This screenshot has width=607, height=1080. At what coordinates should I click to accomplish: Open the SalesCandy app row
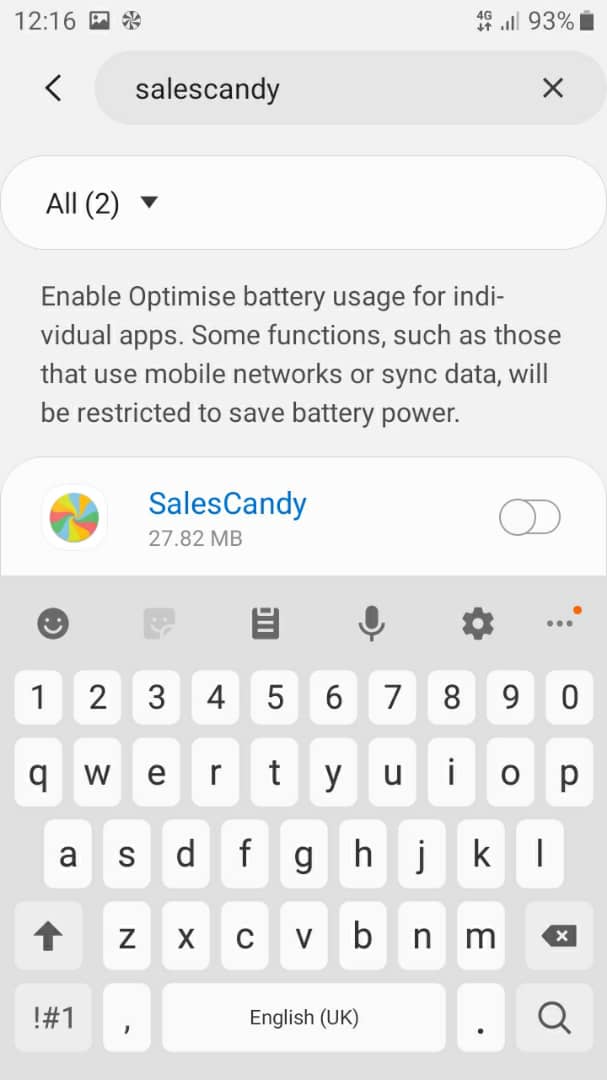[303, 518]
